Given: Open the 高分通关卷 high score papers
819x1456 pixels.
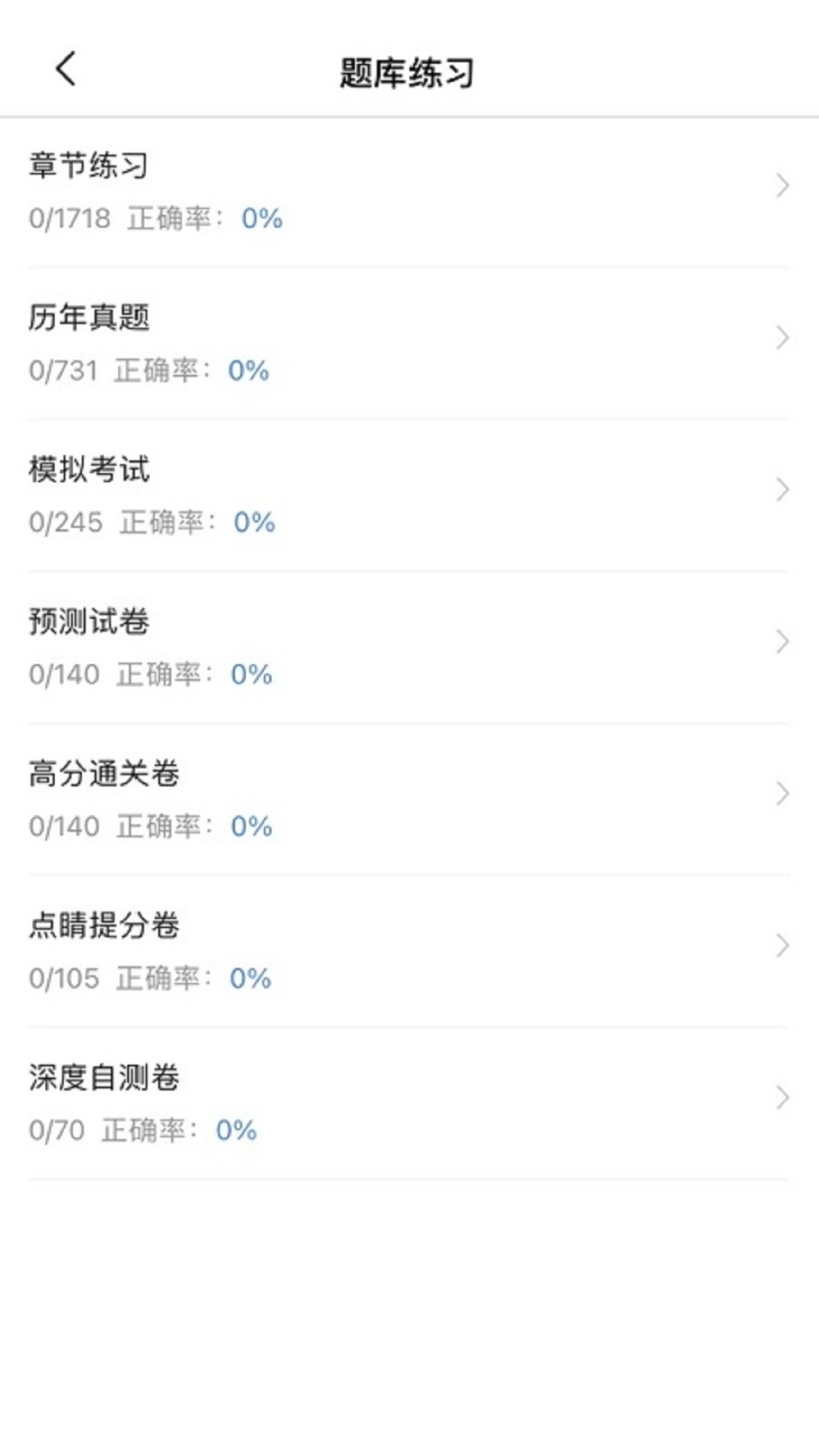Looking at the screenshot, I should pyautogui.click(x=103, y=774).
